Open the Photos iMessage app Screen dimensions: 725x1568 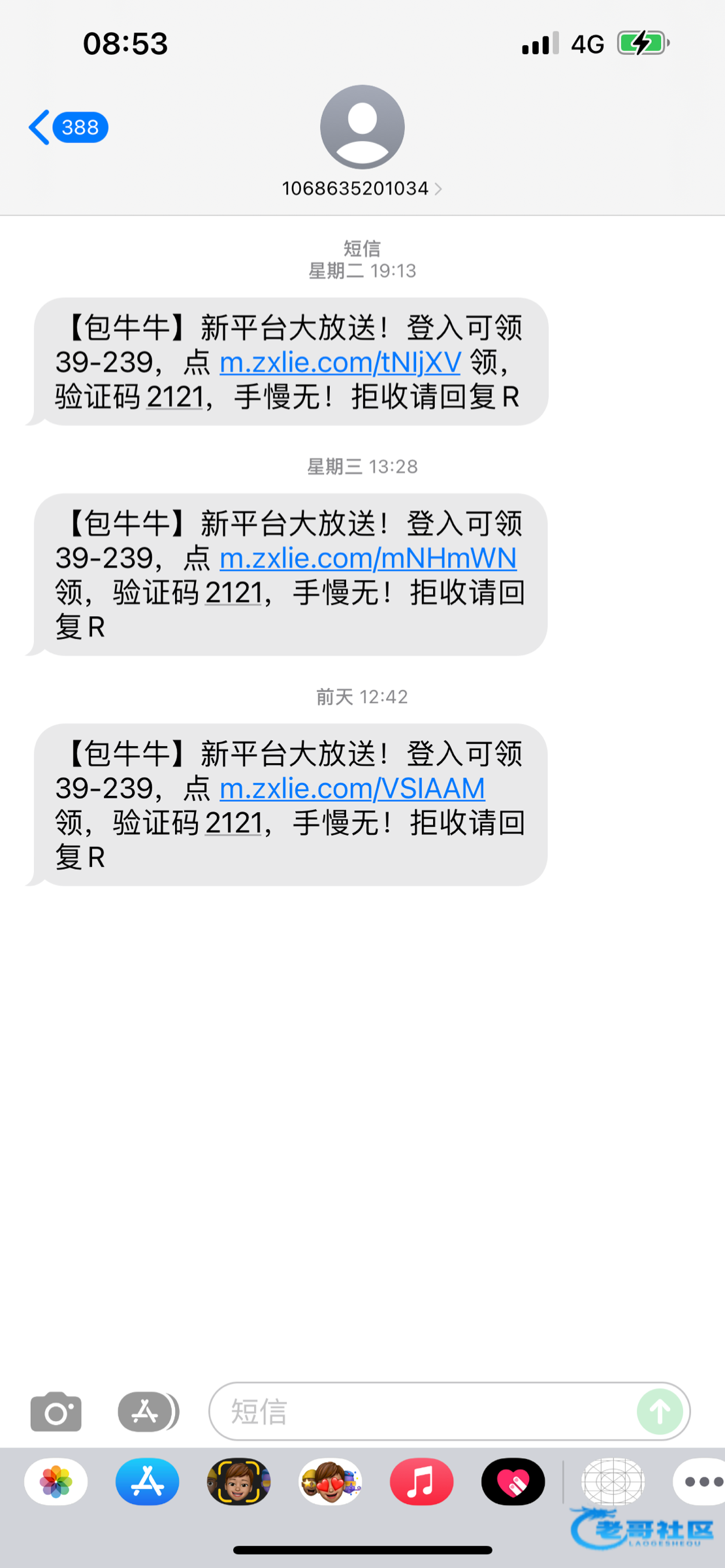coord(56,1482)
